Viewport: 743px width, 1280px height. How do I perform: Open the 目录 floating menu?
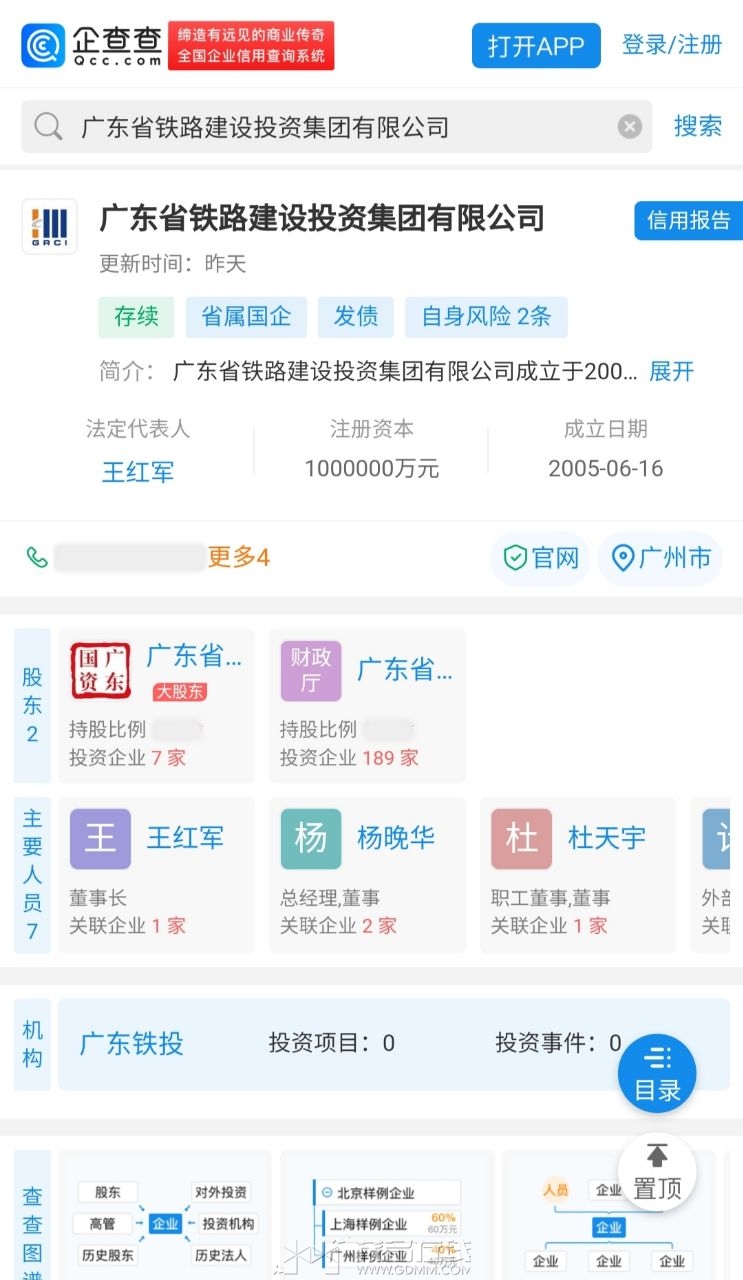point(657,1073)
